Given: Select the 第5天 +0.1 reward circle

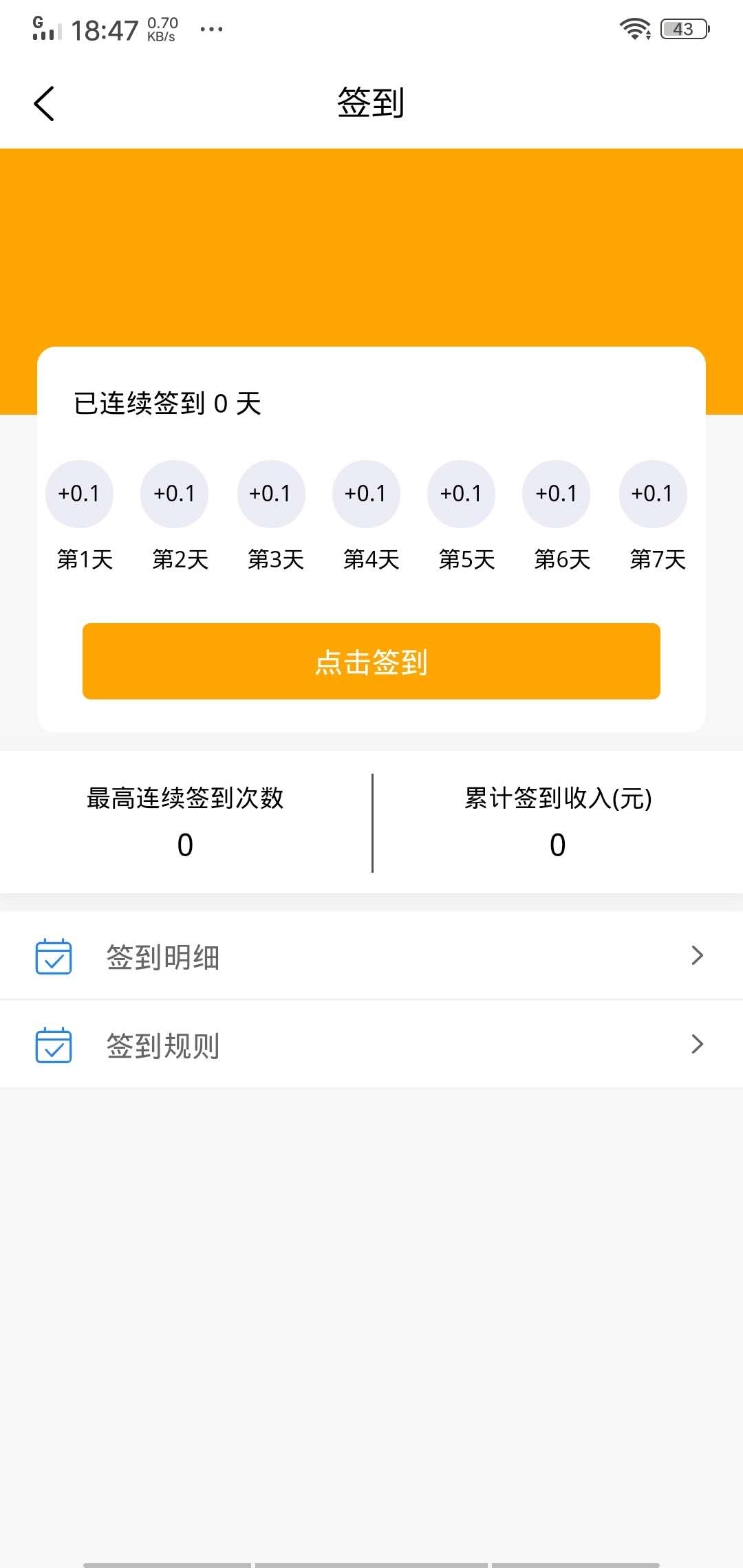Looking at the screenshot, I should click(x=461, y=493).
